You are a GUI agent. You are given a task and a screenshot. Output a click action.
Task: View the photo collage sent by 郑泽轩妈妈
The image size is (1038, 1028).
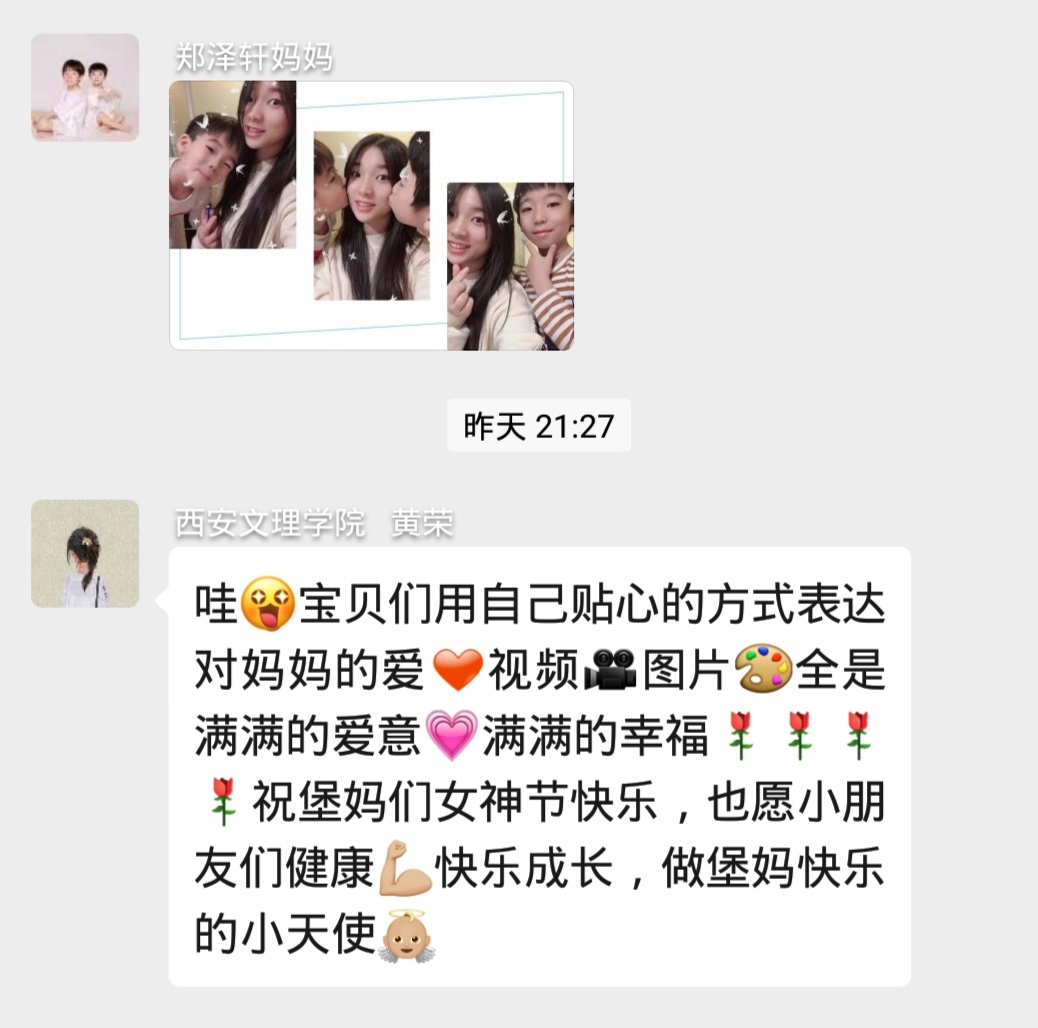click(371, 215)
